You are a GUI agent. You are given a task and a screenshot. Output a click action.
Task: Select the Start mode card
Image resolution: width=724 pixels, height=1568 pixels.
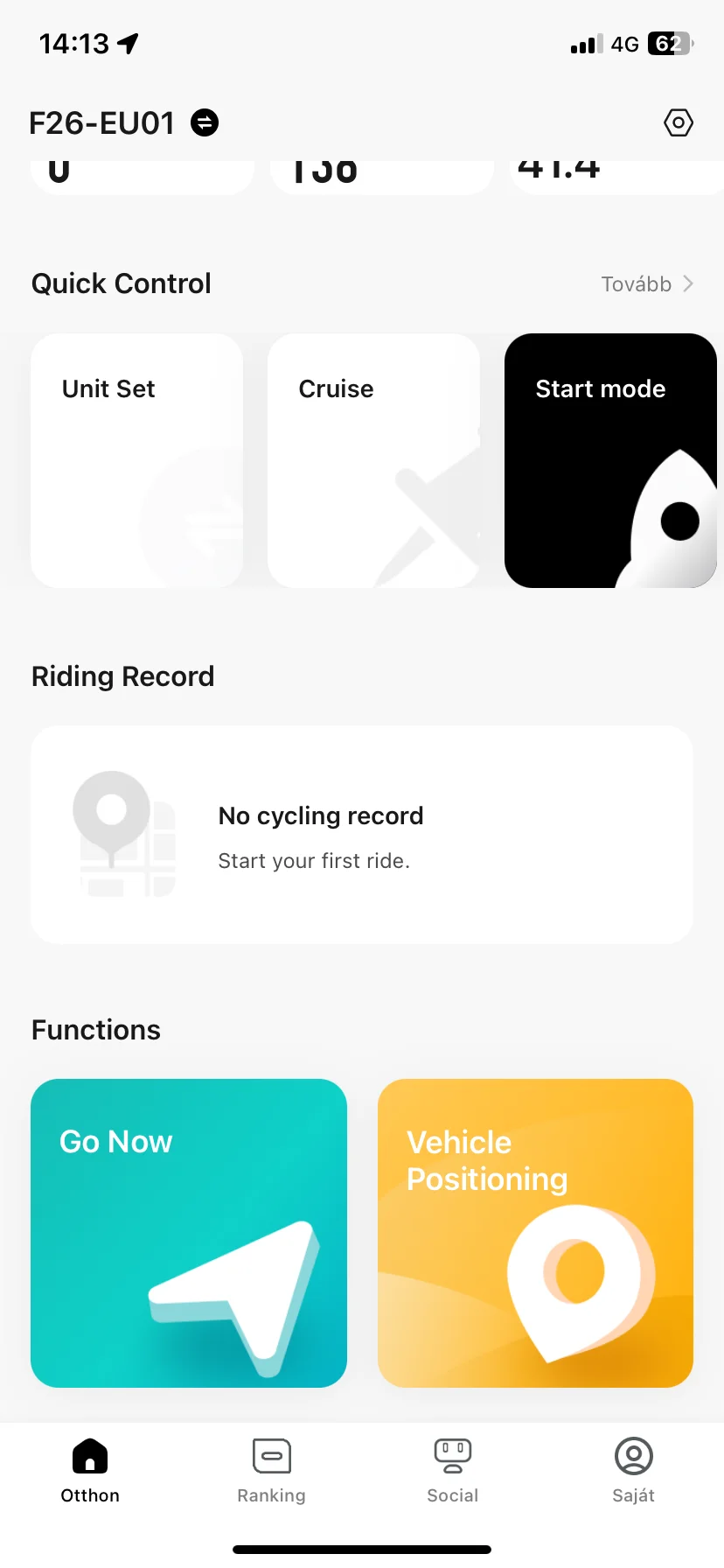click(610, 460)
